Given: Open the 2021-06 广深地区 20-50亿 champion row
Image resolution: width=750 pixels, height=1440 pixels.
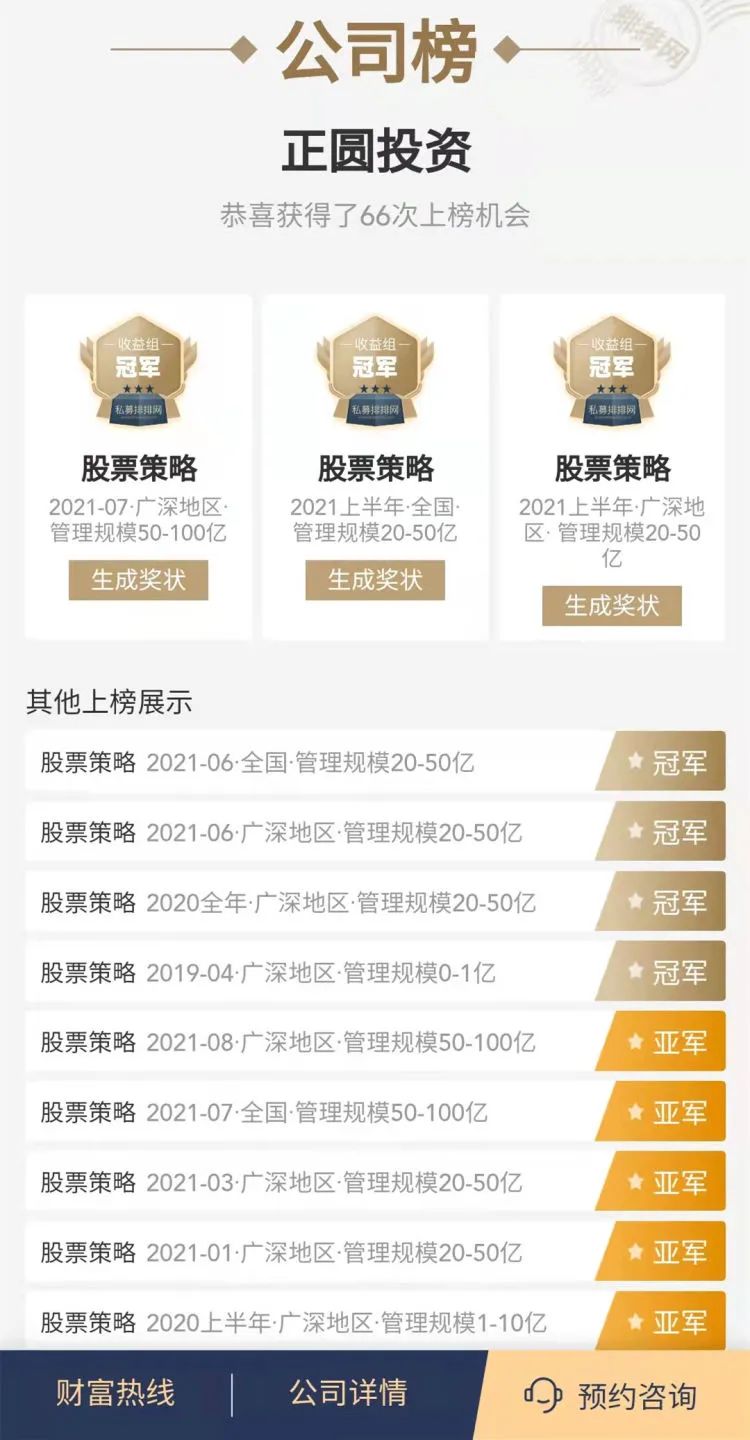Looking at the screenshot, I should click(x=375, y=833).
